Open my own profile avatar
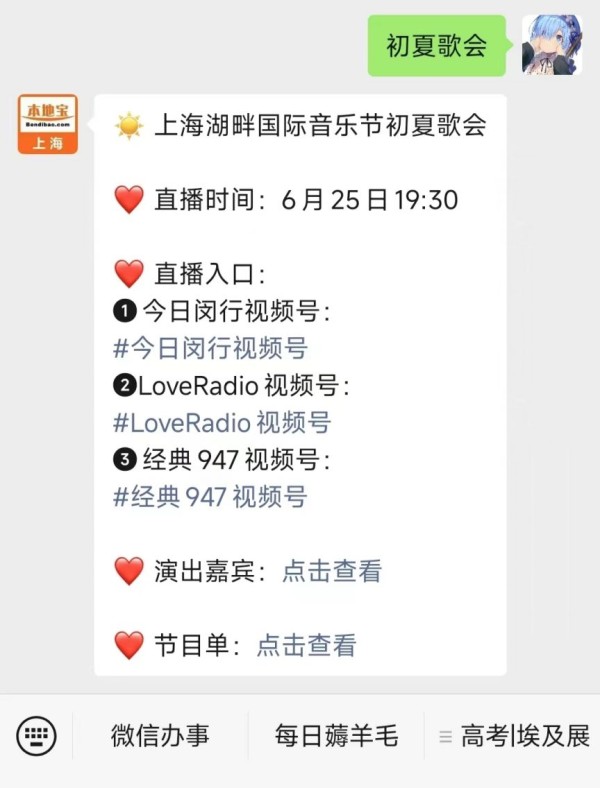The height and width of the screenshot is (788, 600). point(552,45)
